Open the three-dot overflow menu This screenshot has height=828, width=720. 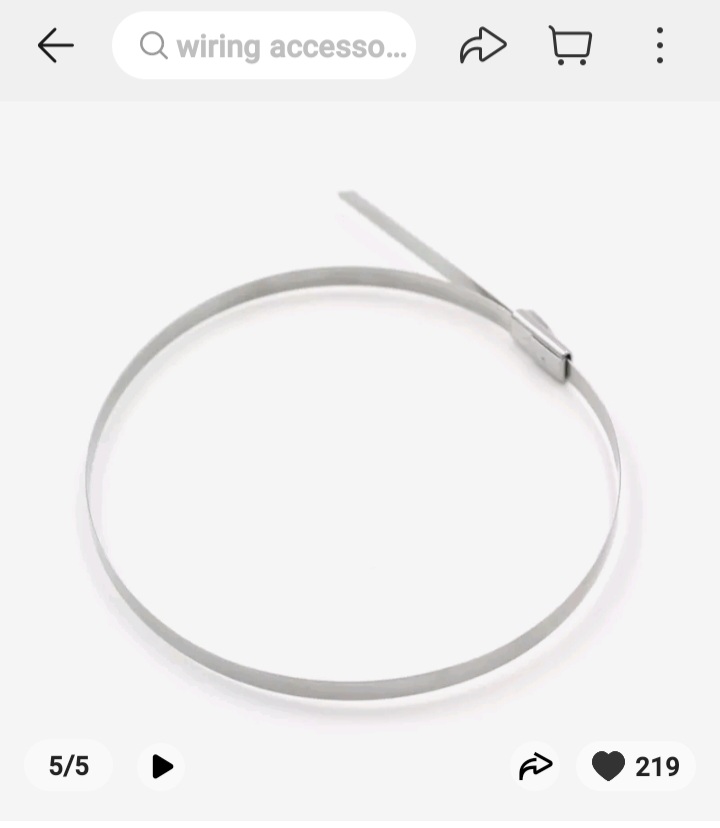[660, 46]
